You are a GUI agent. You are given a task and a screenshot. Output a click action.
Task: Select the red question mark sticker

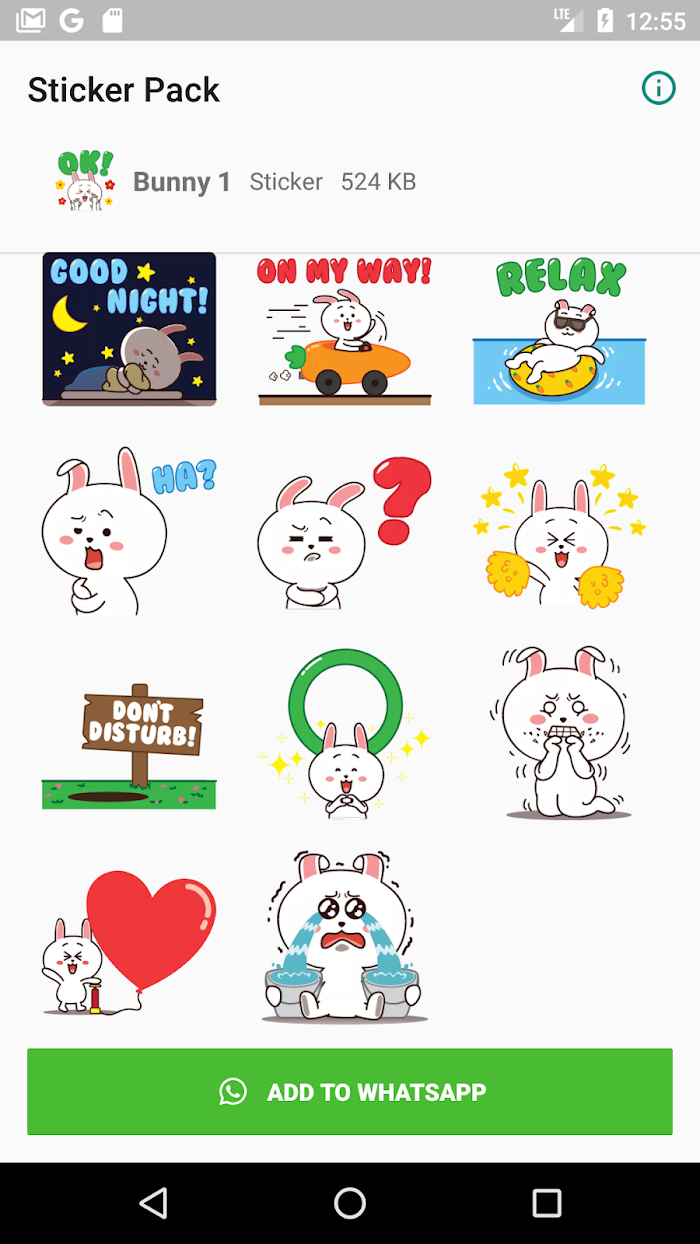[x=345, y=531]
